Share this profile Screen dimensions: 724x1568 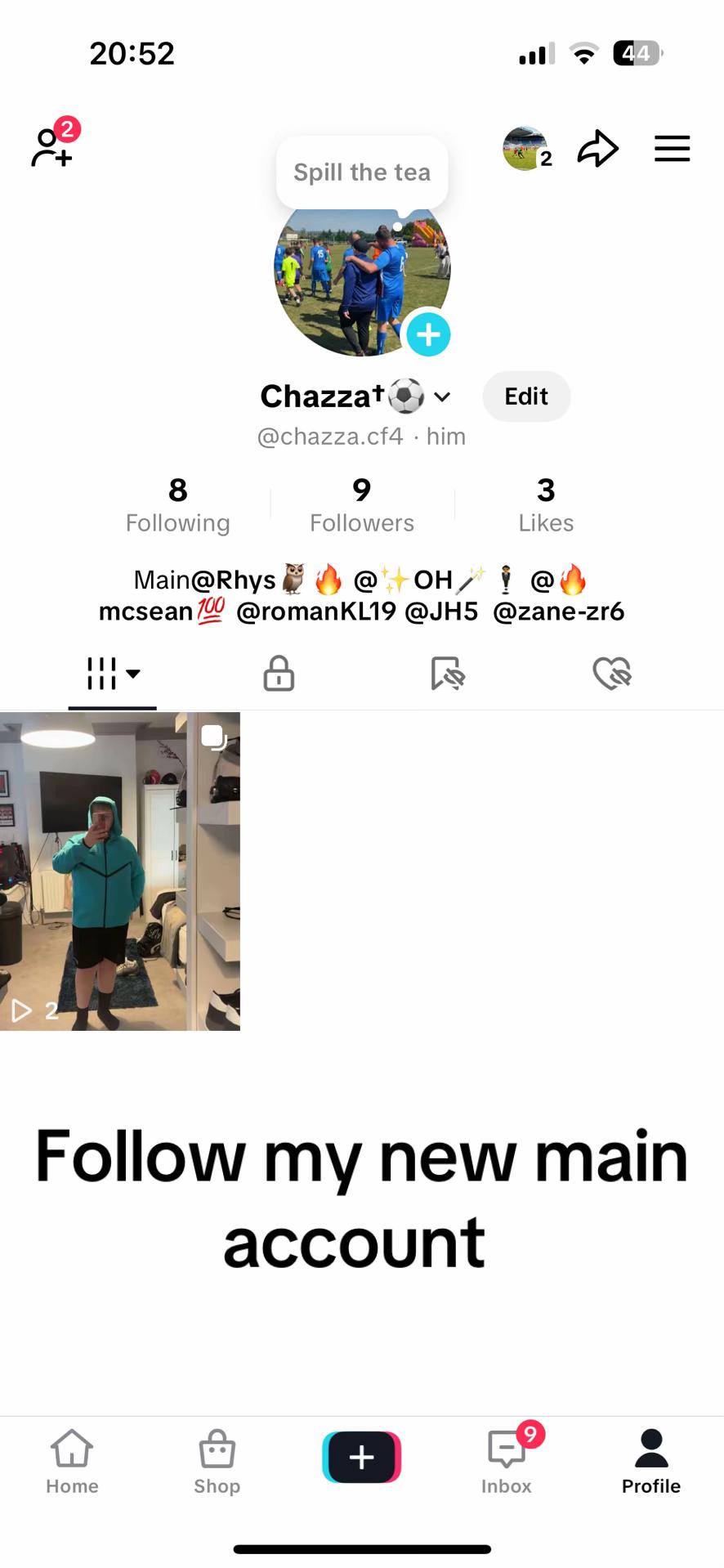tap(597, 149)
